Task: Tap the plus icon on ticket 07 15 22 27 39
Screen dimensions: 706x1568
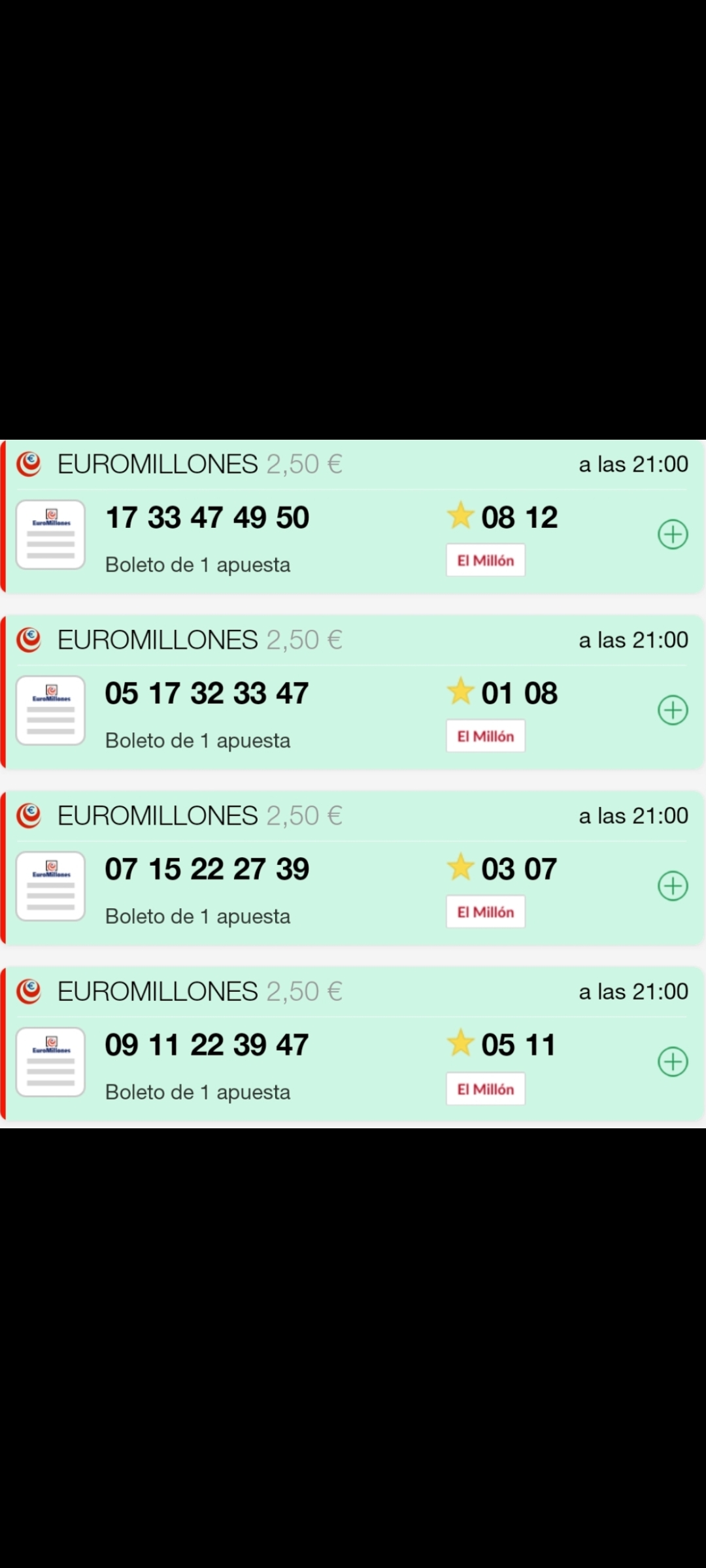Action: coord(673,886)
